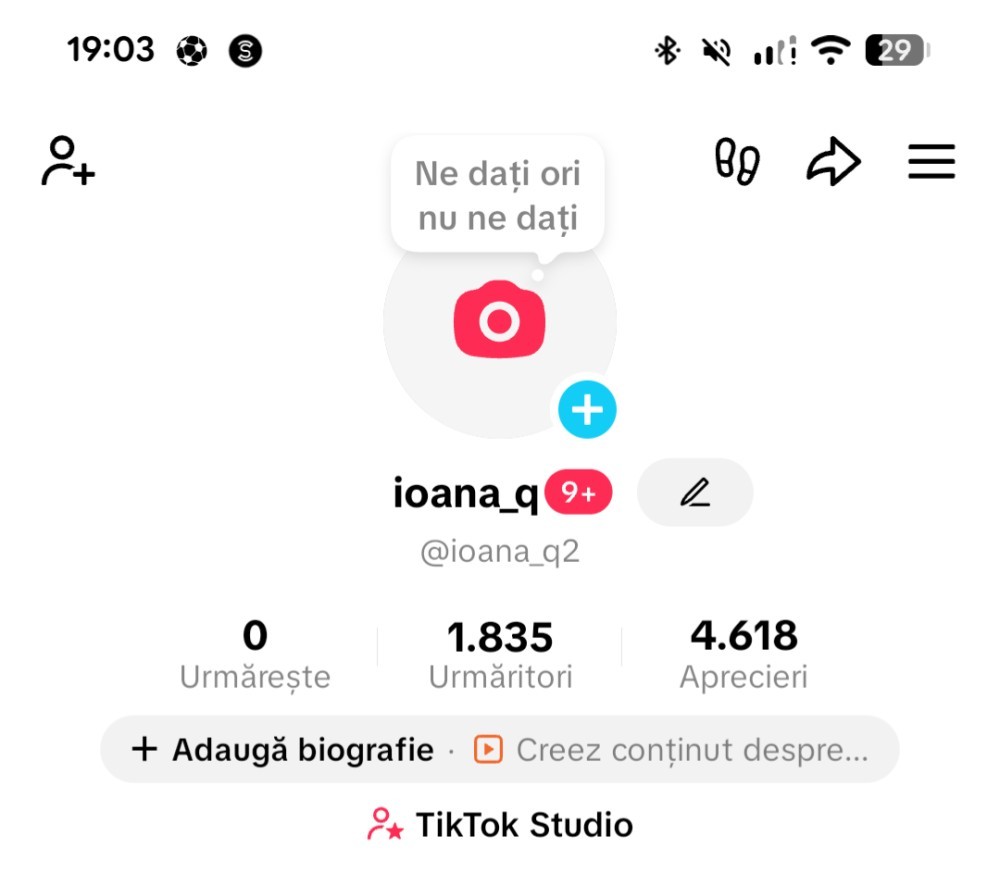Viewport: 1000px width, 886px height.
Task: Open profile views footprints icon
Action: [x=737, y=162]
